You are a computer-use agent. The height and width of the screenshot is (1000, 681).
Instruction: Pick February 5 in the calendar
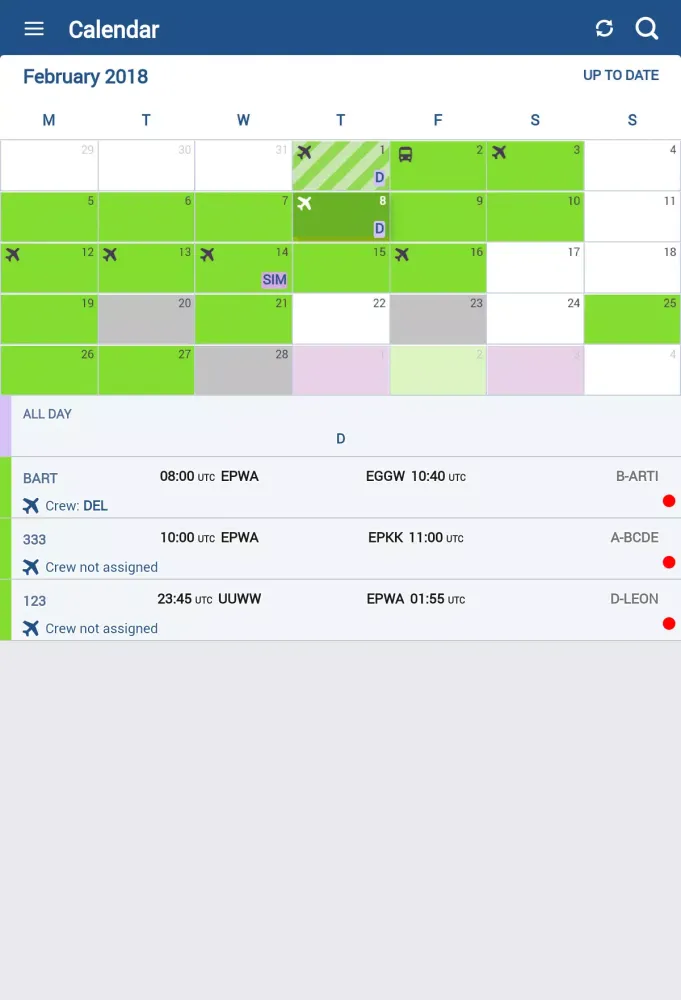[x=49, y=217]
